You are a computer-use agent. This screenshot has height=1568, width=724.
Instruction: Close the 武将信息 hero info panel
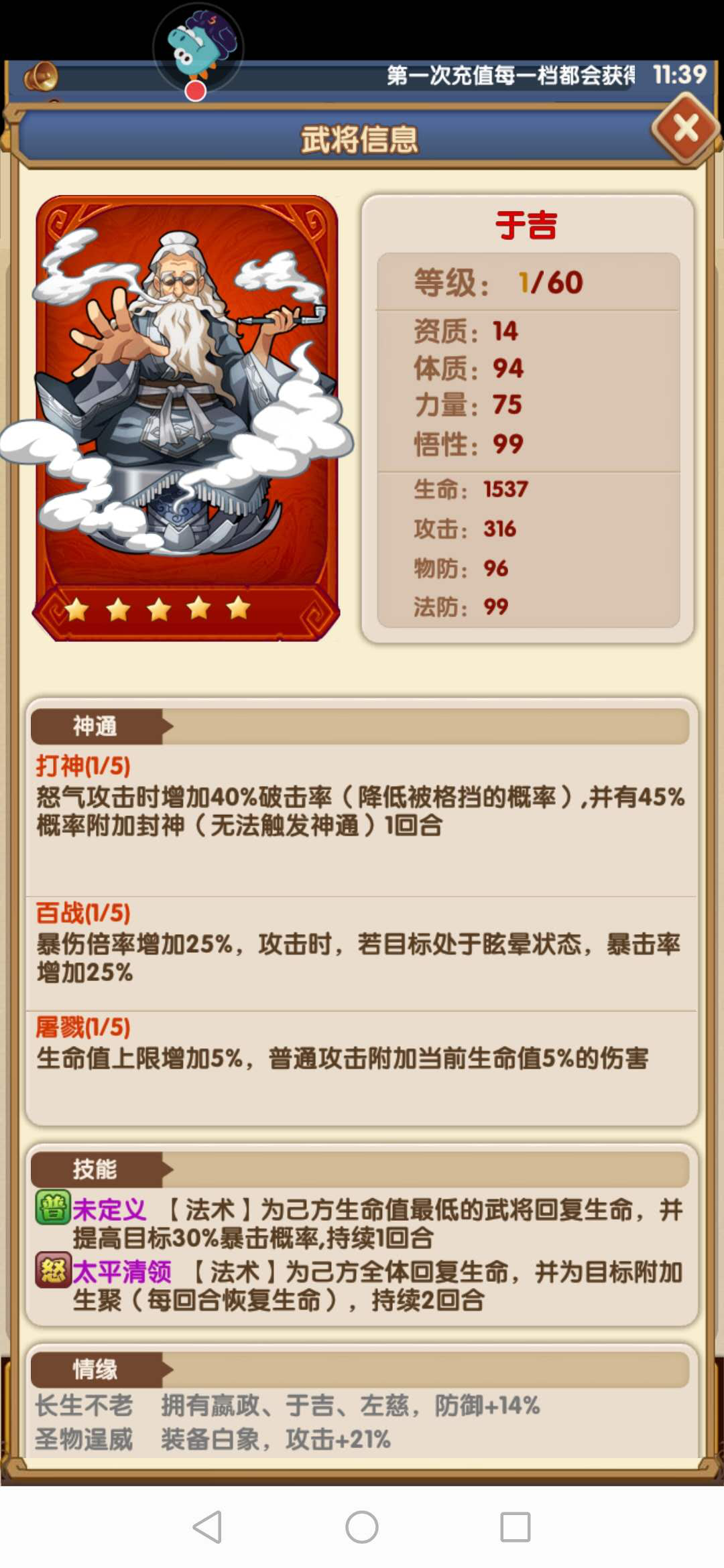[685, 129]
